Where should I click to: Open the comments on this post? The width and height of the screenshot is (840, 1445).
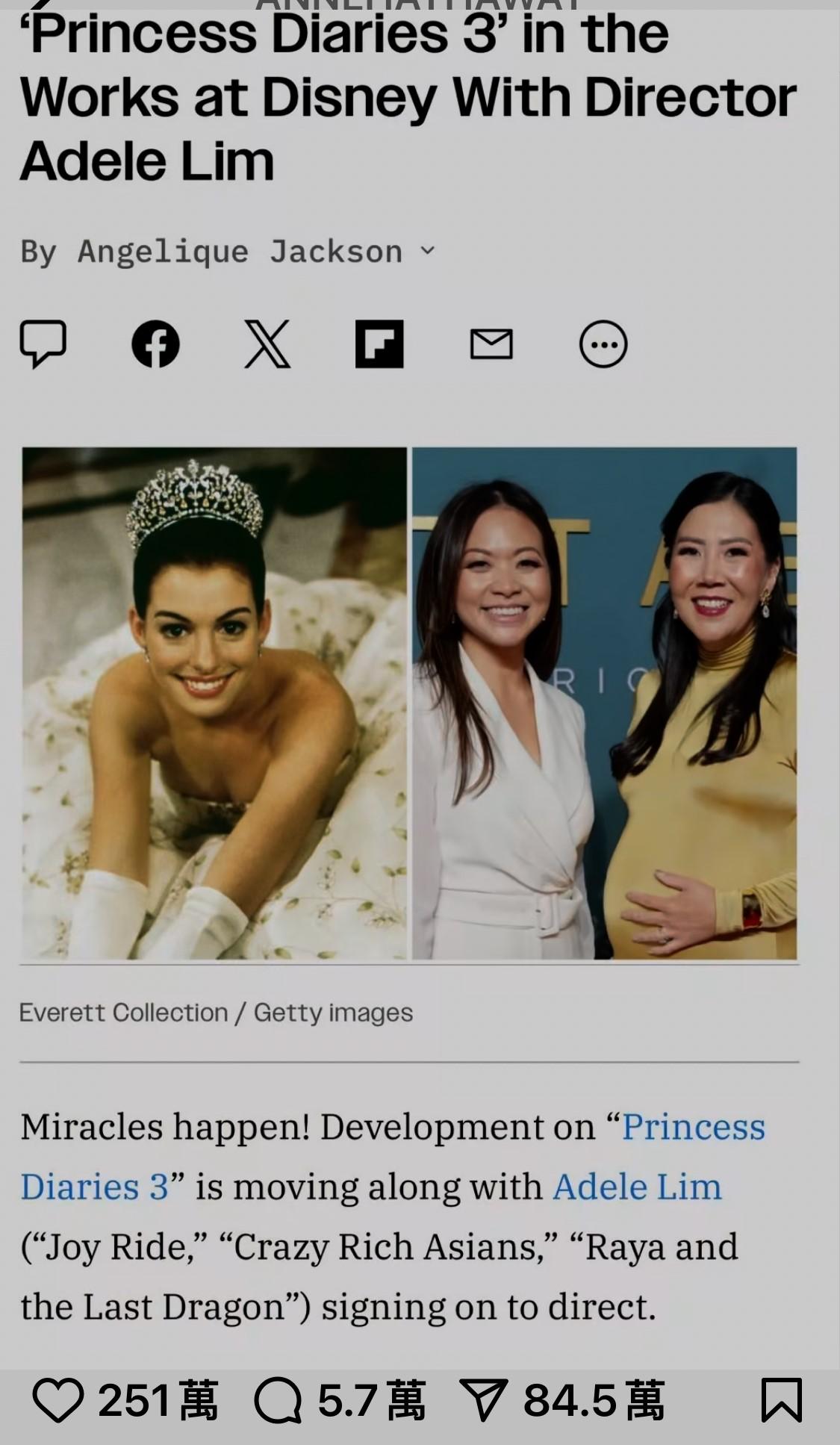[x=278, y=1400]
